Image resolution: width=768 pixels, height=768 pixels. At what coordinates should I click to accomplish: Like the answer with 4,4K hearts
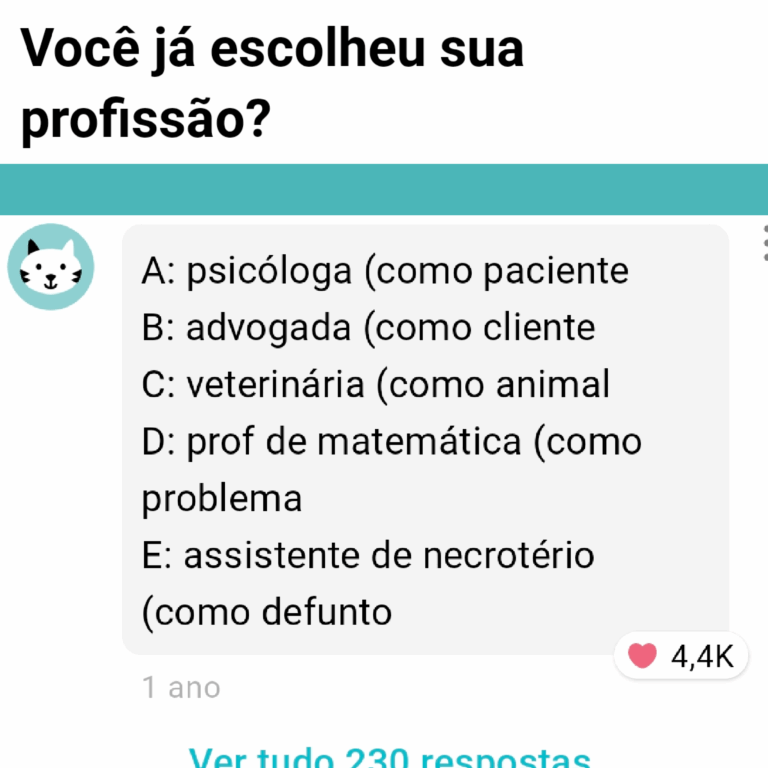(x=643, y=656)
